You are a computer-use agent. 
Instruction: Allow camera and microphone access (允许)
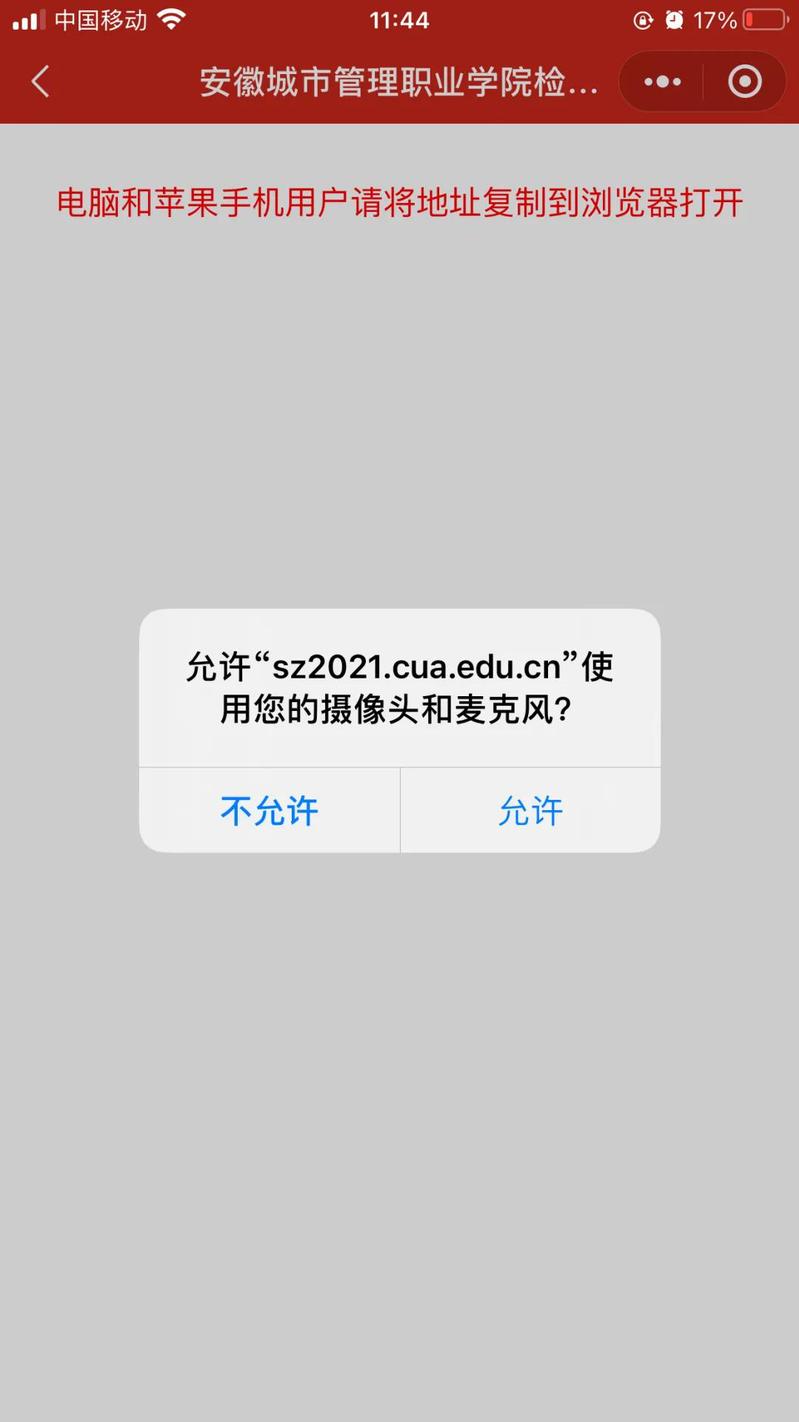[x=530, y=810]
